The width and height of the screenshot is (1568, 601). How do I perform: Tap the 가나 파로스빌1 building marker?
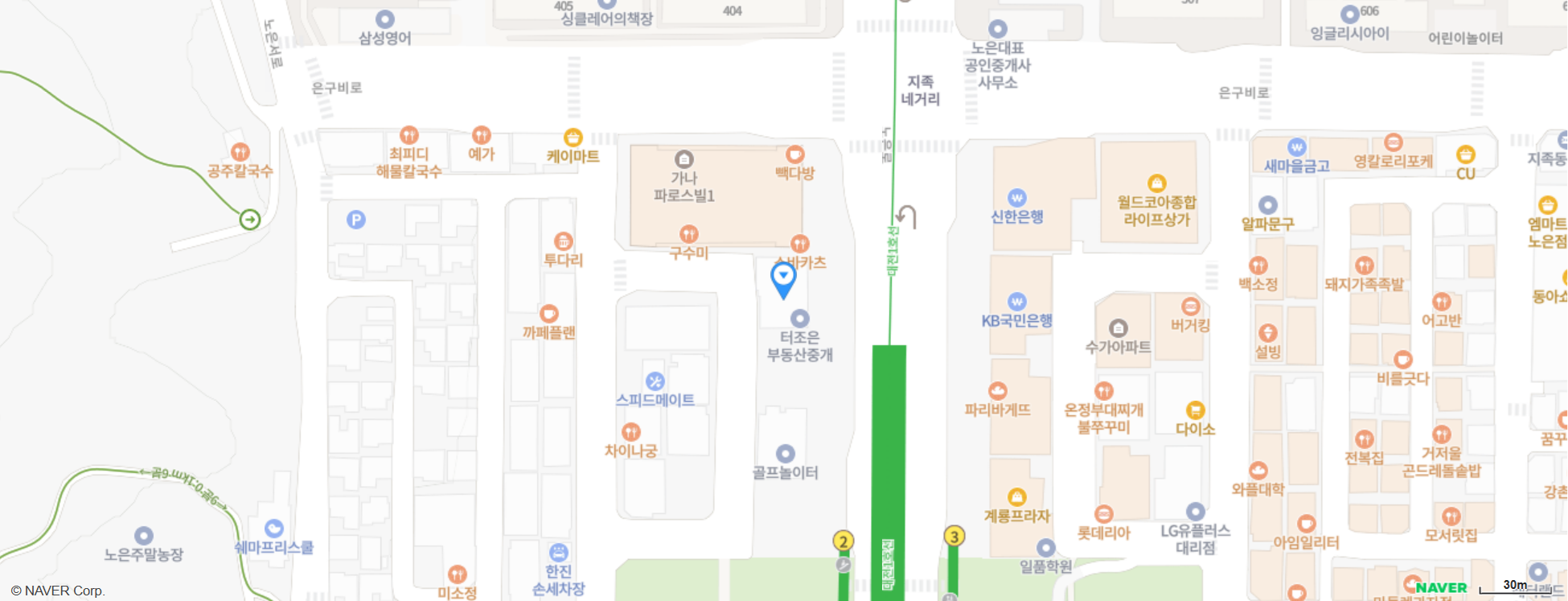(683, 159)
